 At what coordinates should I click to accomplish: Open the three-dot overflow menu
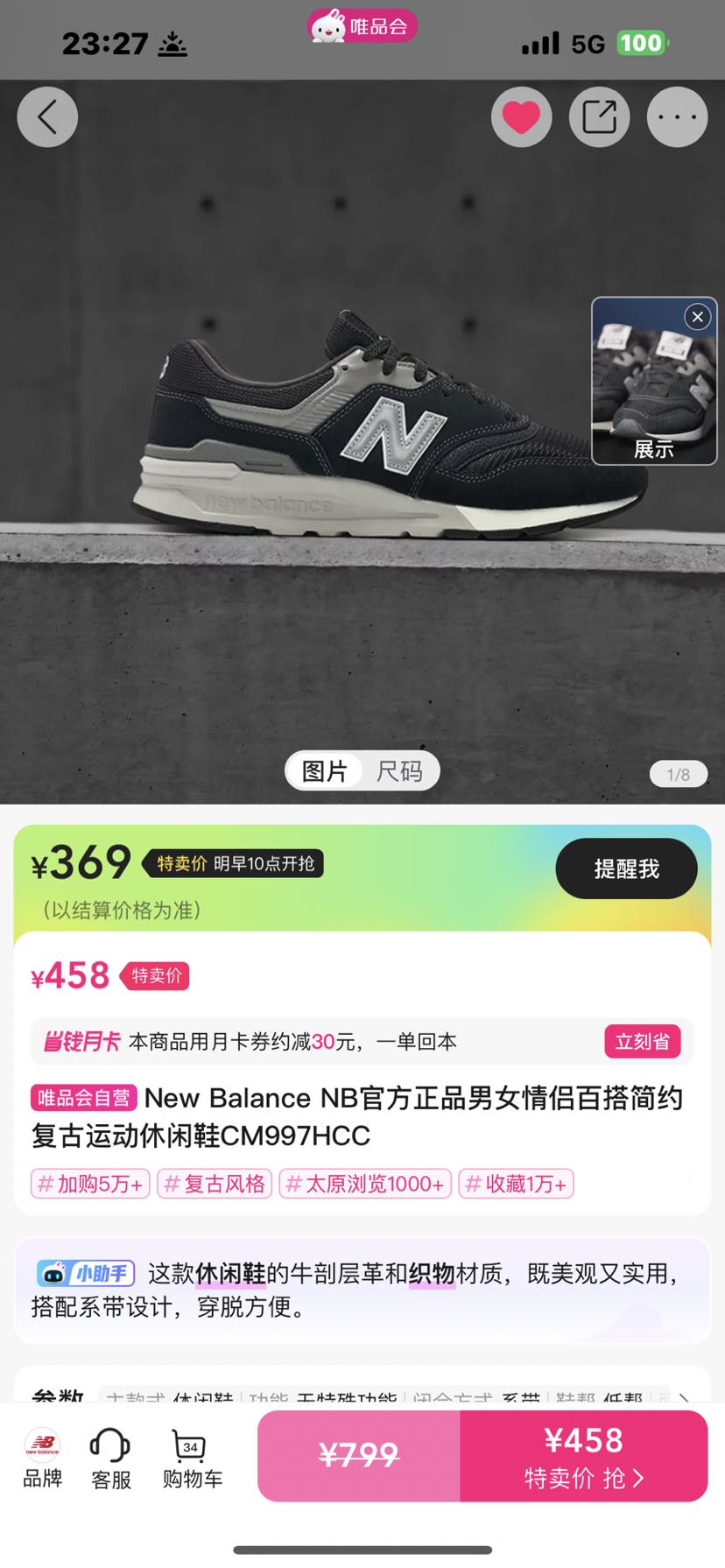677,117
